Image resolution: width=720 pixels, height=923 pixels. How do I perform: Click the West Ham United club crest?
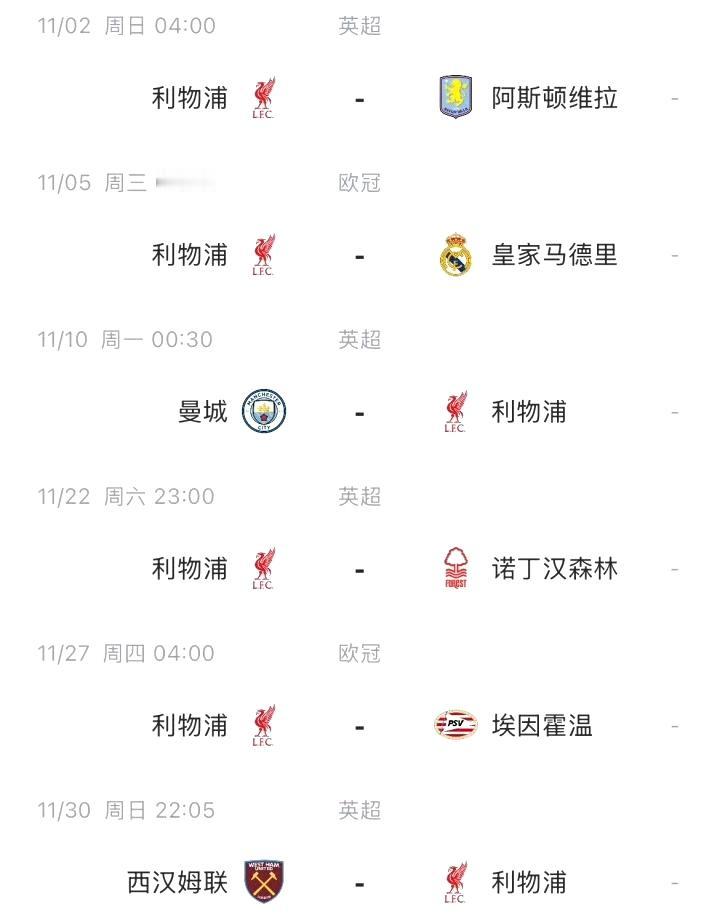265,881
